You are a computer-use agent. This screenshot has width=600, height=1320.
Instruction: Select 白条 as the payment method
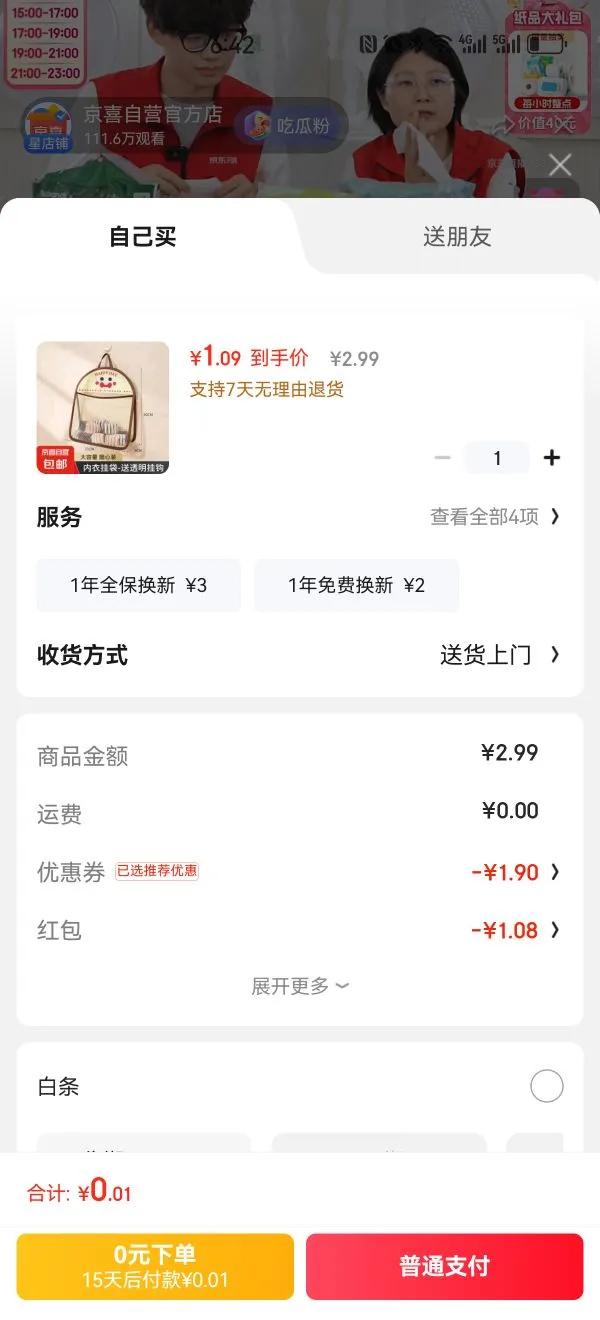(546, 1086)
